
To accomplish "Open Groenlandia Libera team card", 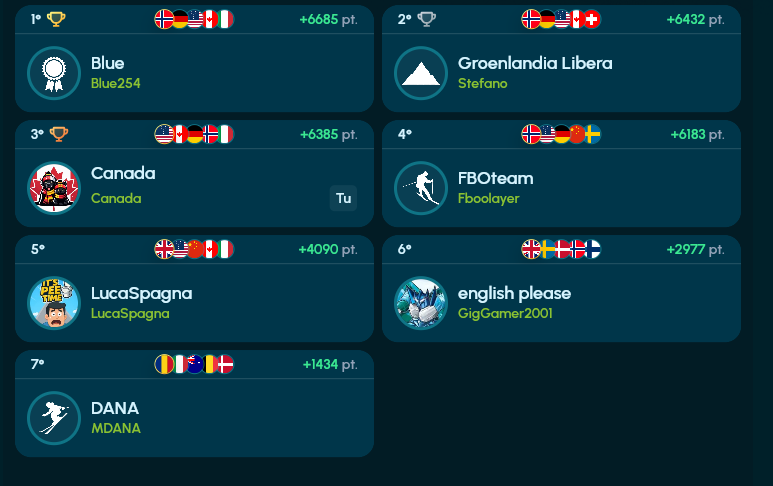I will (x=560, y=72).
